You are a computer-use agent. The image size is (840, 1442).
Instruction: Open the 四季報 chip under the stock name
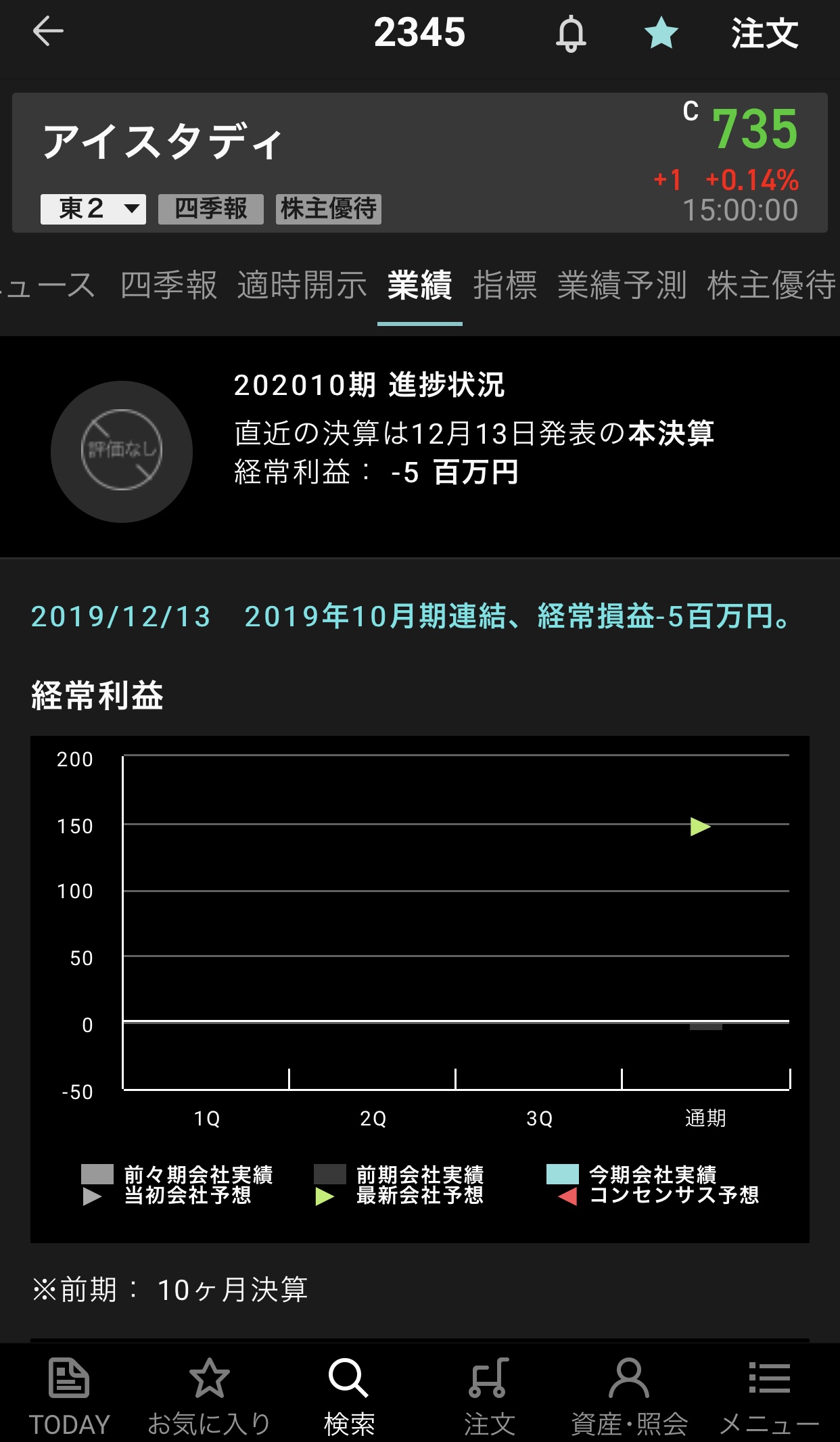coord(211,209)
